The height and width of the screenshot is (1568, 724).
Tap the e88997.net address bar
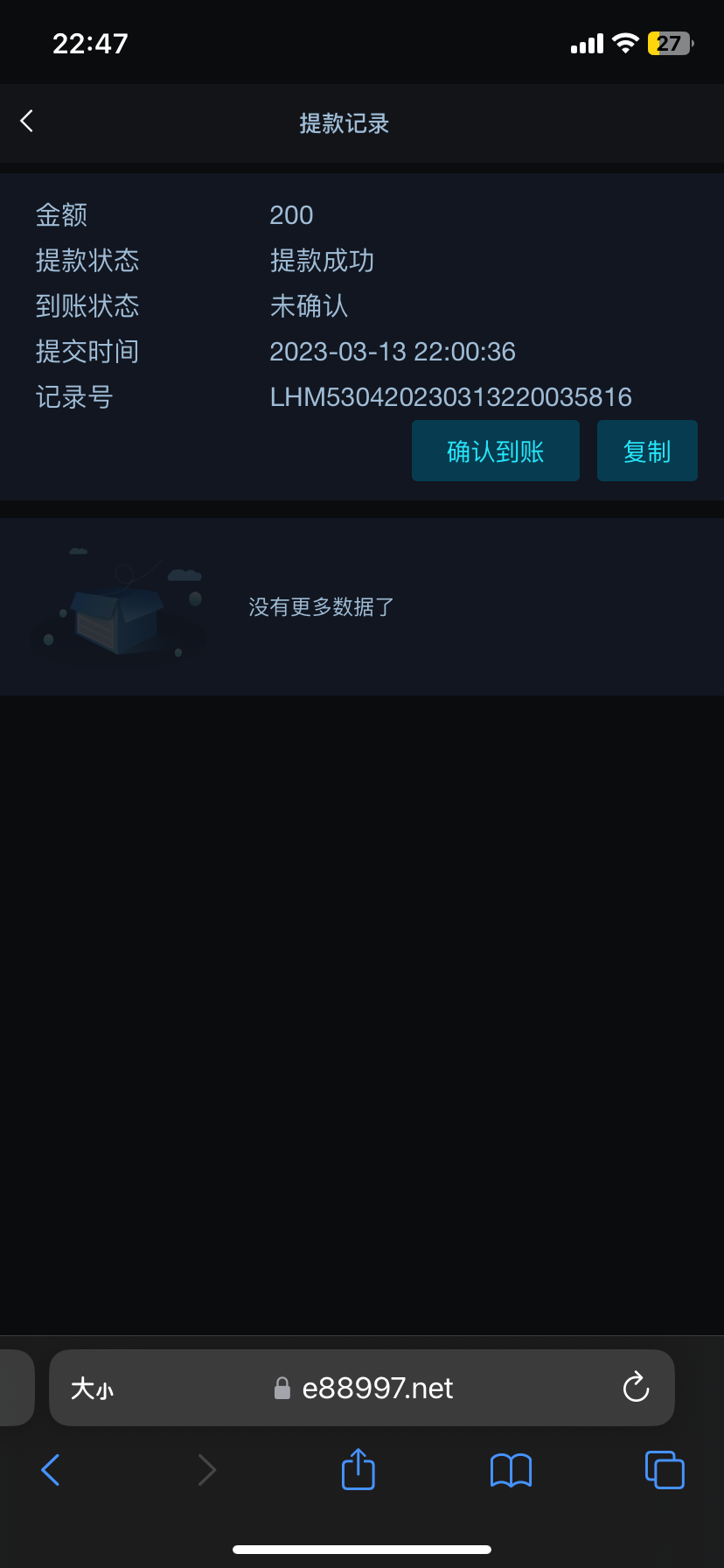click(376, 1389)
